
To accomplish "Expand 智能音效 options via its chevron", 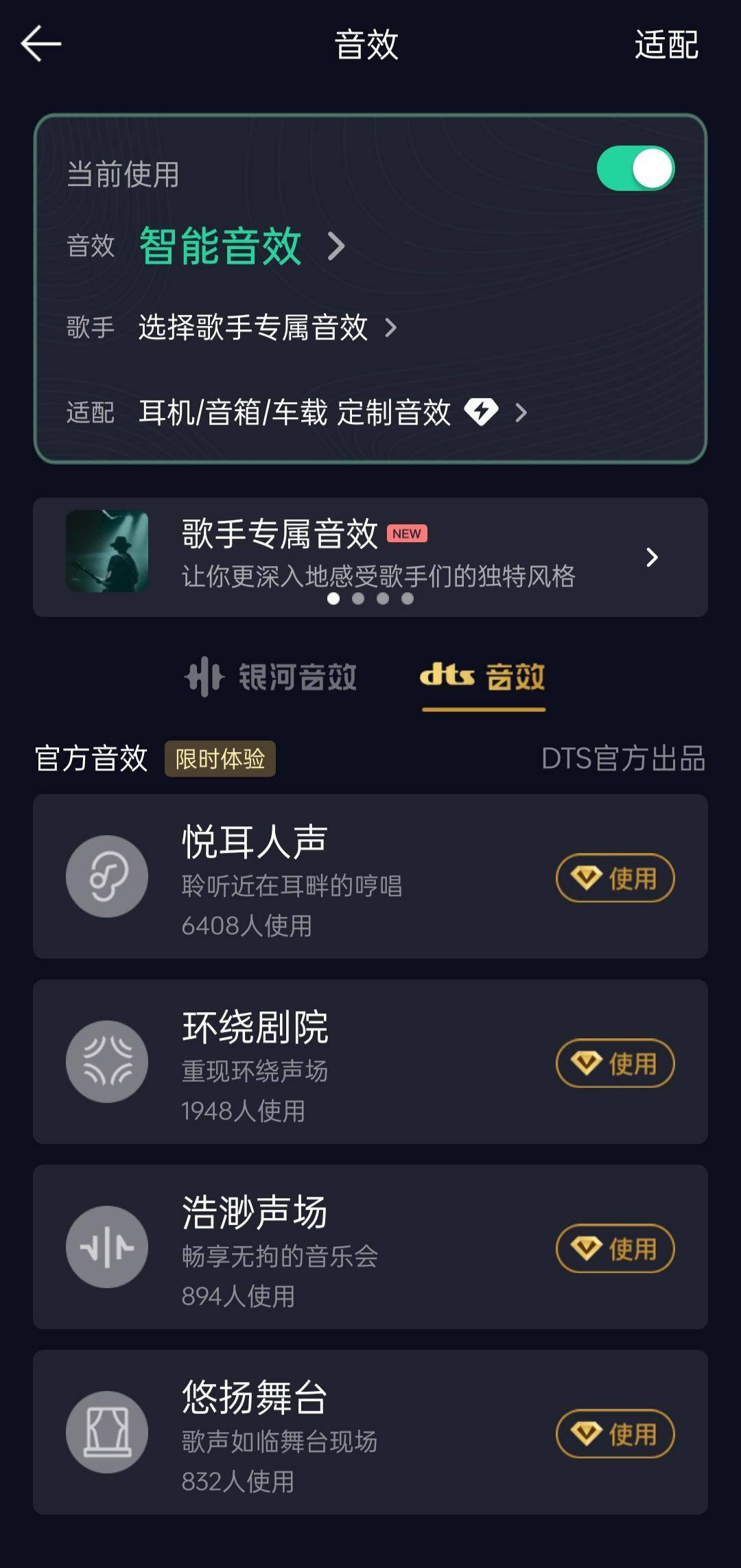I will (337, 247).
